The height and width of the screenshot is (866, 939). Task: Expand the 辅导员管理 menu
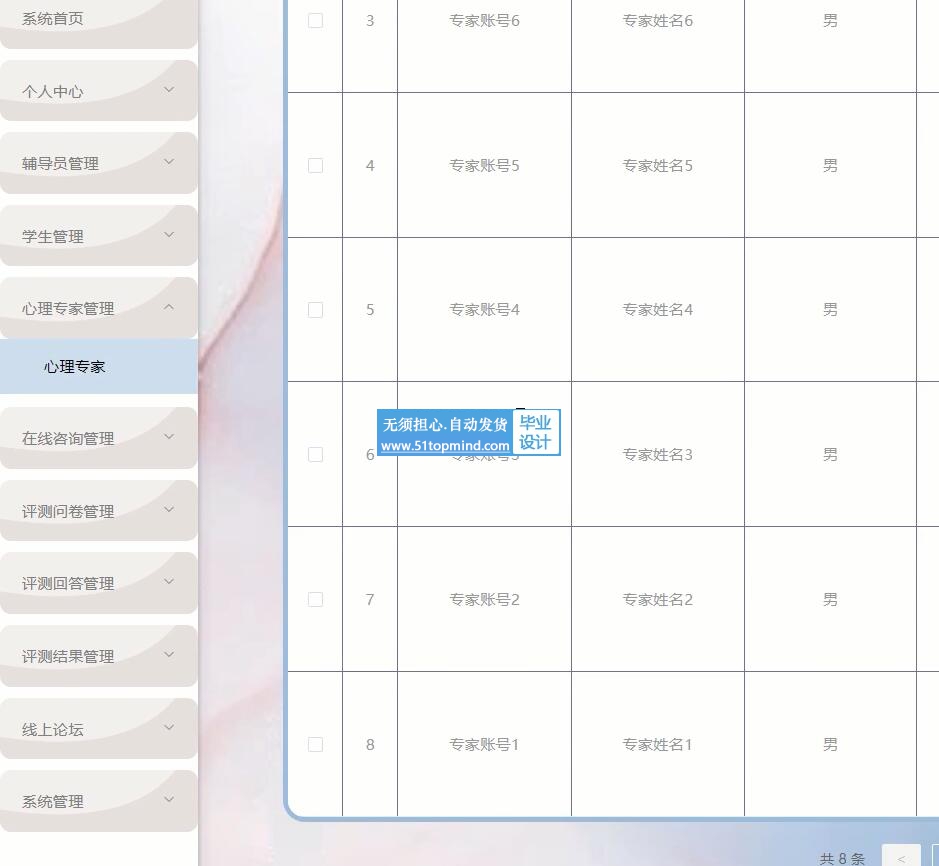coord(98,163)
